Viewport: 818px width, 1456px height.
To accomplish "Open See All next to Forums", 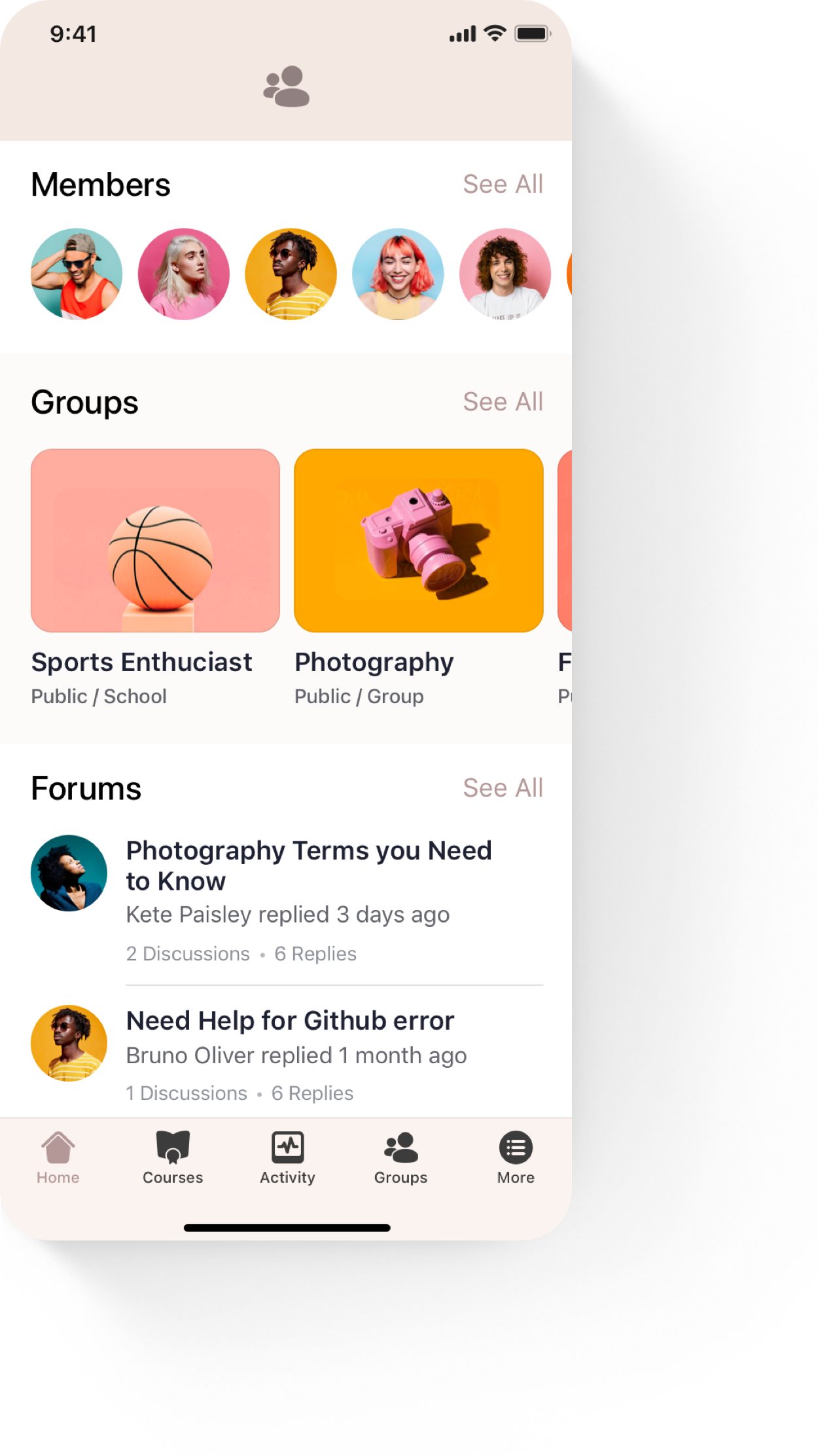I will (x=503, y=788).
